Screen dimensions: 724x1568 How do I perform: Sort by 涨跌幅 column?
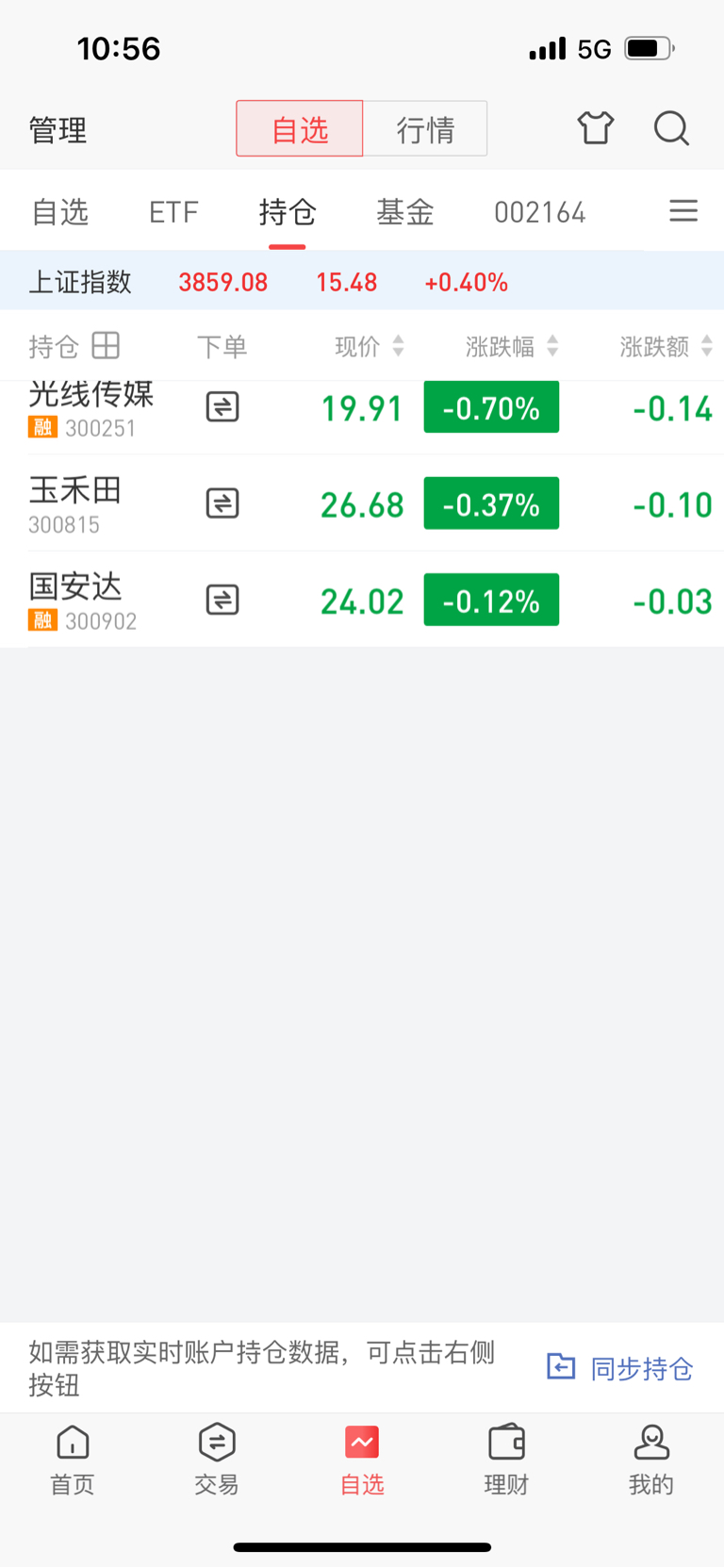pyautogui.click(x=512, y=347)
